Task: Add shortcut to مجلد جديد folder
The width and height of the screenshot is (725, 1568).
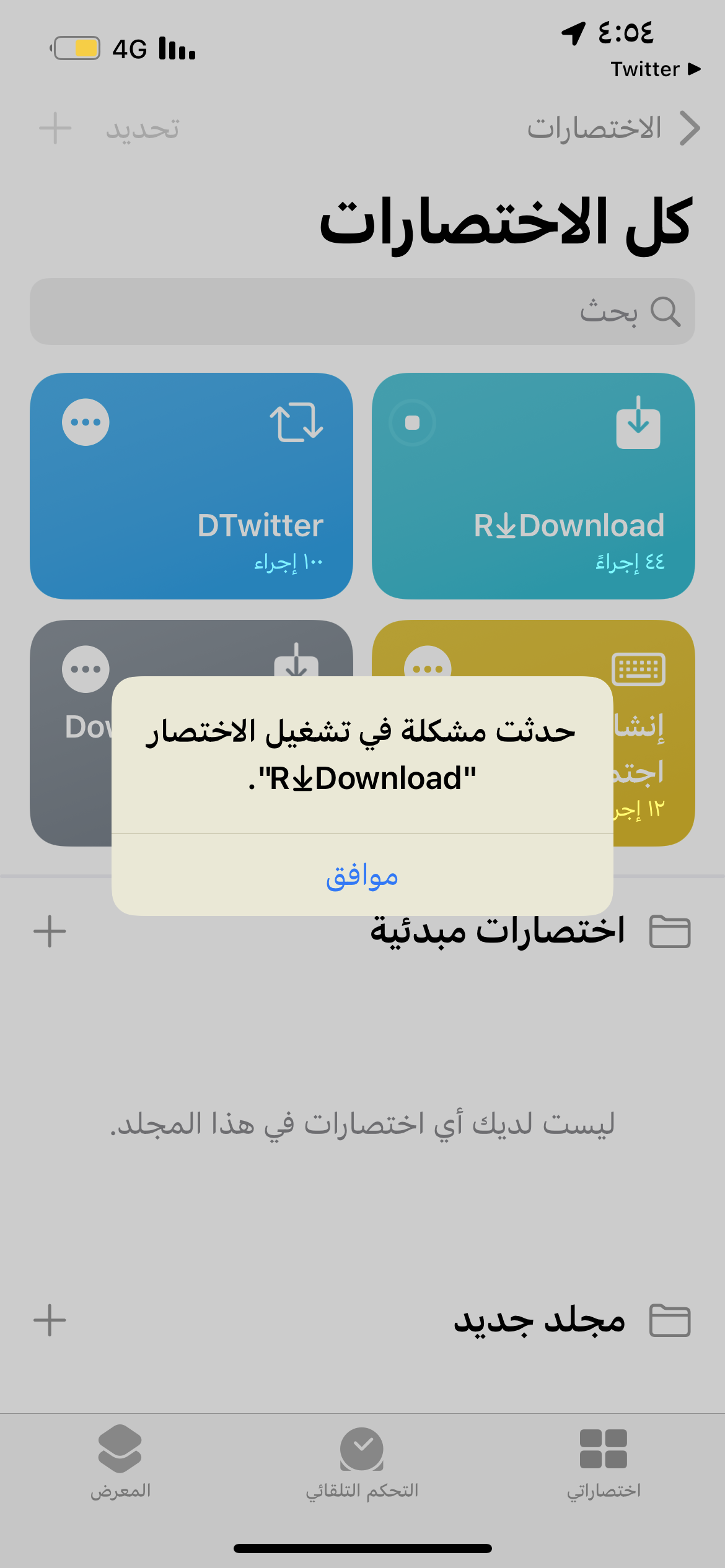Action: (50, 1320)
